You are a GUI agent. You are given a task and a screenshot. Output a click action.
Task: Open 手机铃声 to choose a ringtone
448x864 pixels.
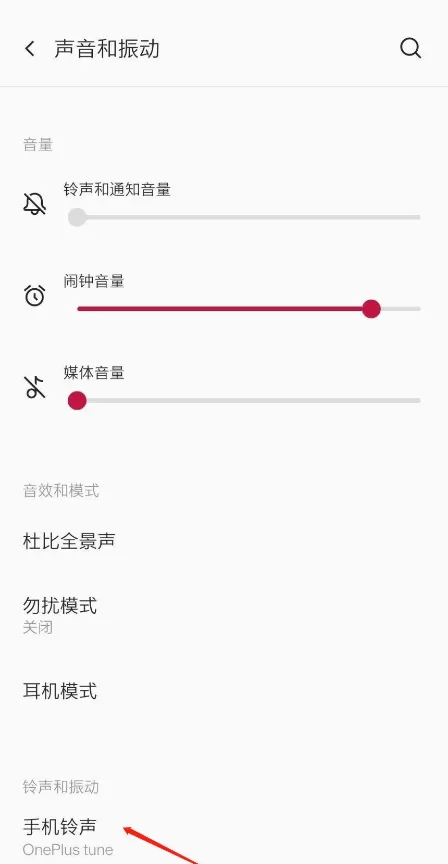pyautogui.click(x=224, y=836)
